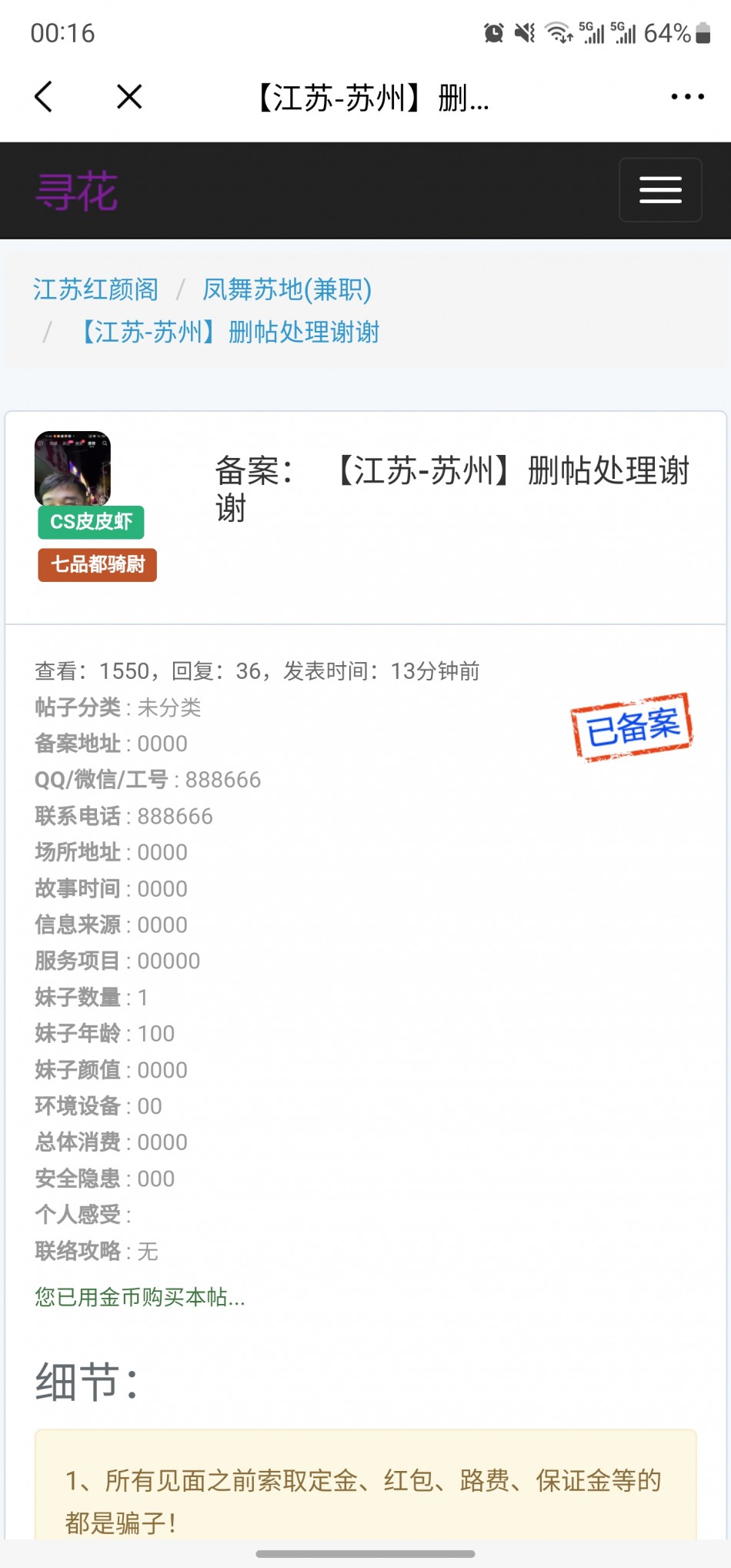Open CS皮皮虾 user profile
731x1568 pixels.
[91, 522]
